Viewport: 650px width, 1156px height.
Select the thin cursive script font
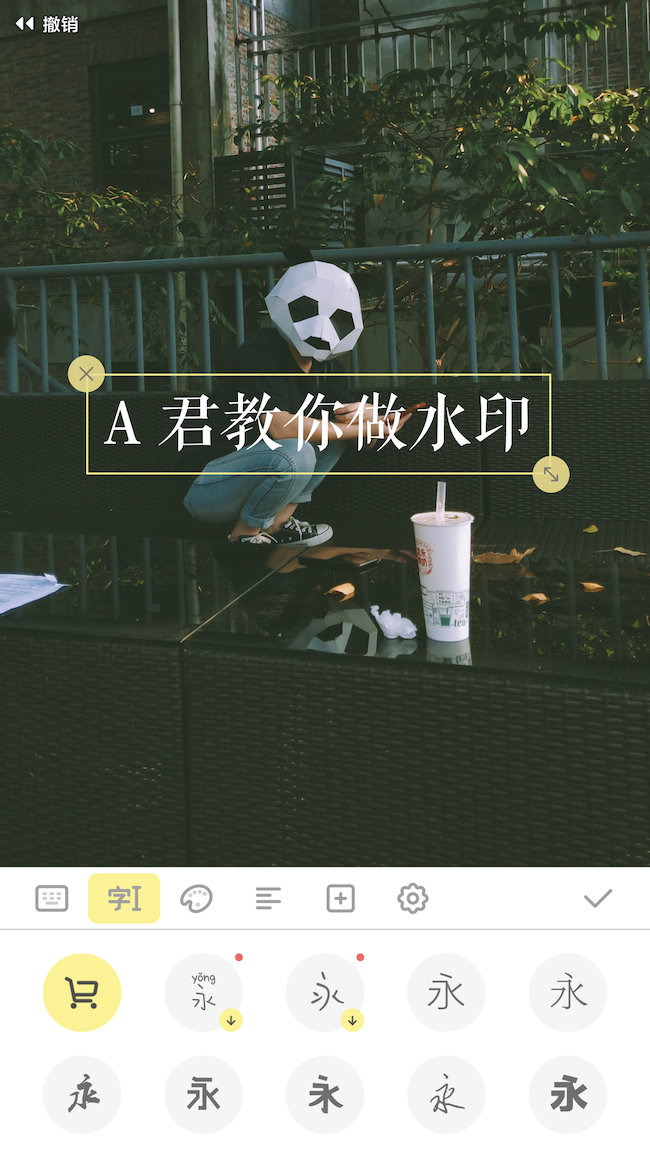446,1095
